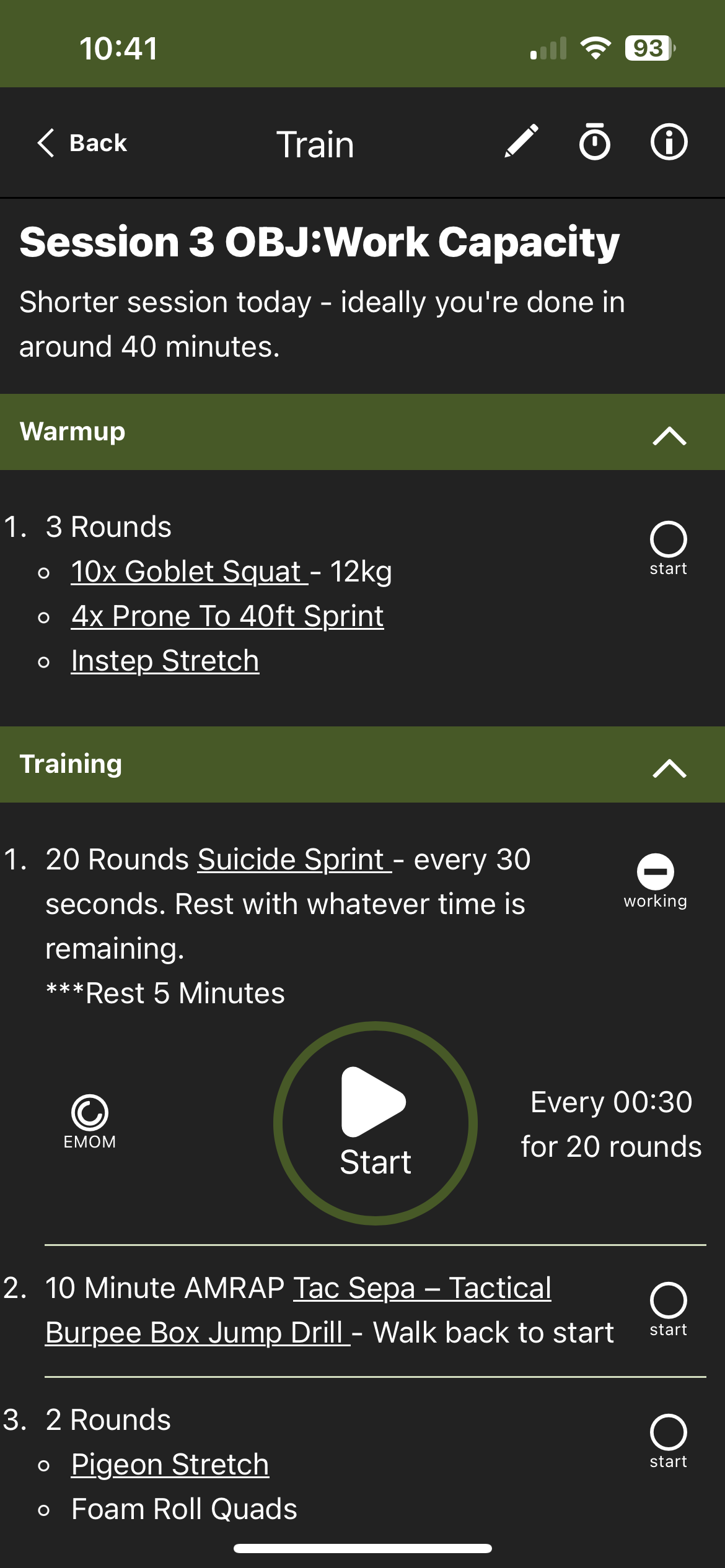
Task: Open the stopwatch timer icon
Action: [x=594, y=142]
